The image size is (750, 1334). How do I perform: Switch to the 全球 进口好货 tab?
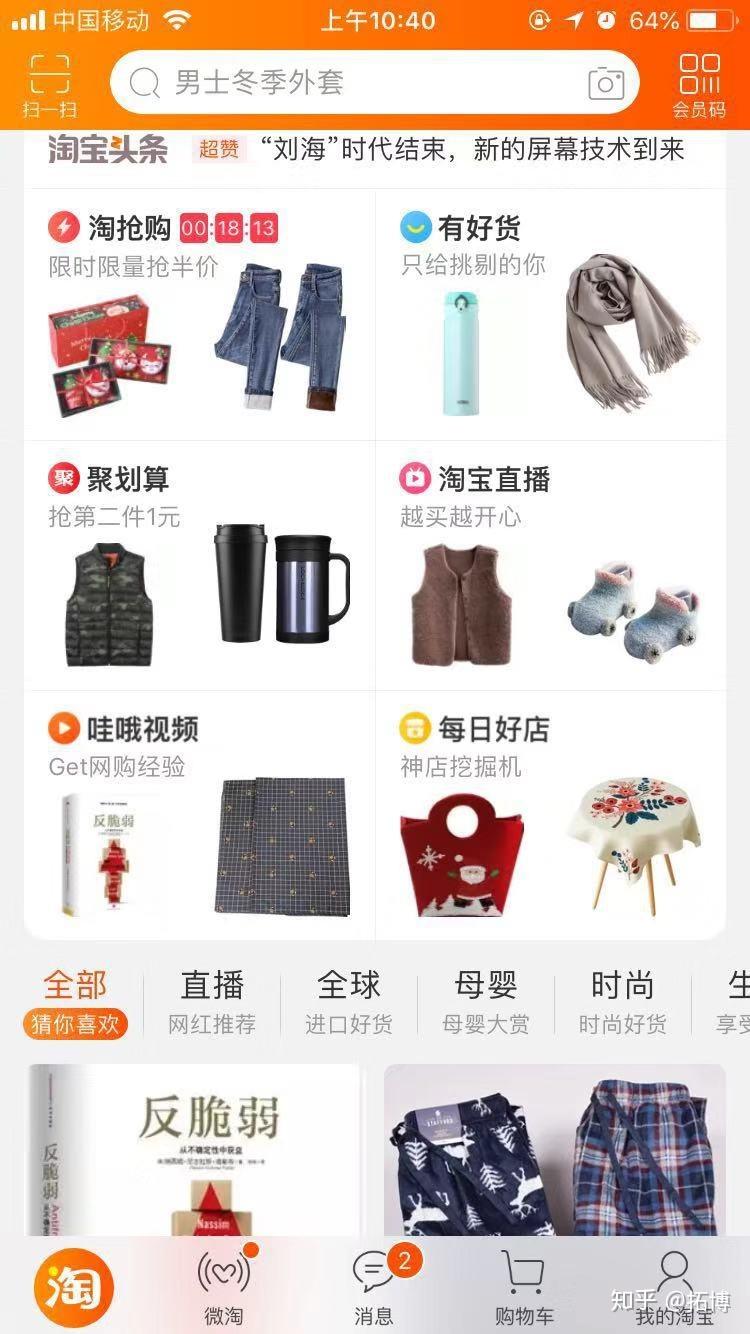click(x=349, y=1001)
